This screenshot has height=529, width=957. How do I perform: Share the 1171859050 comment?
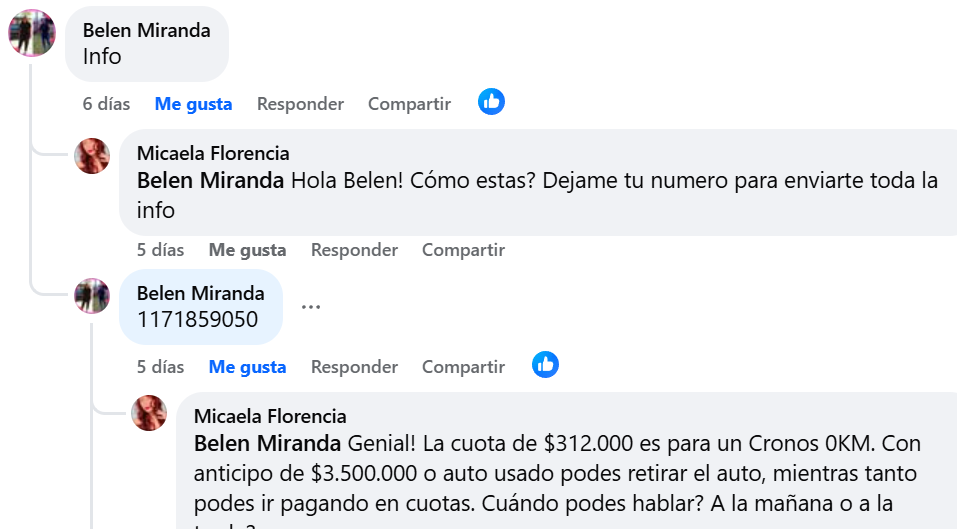(463, 367)
